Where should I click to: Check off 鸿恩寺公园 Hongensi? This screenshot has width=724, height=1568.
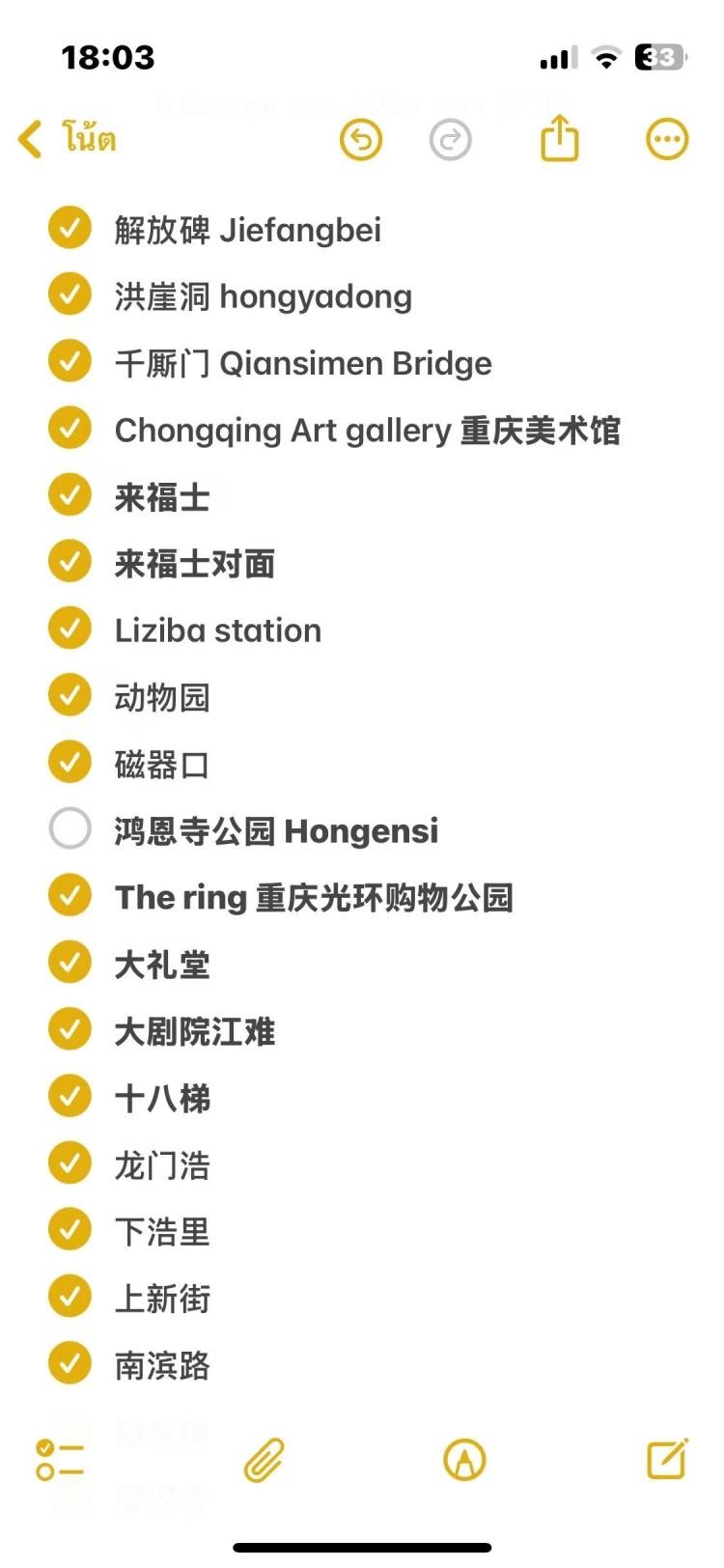(70, 829)
